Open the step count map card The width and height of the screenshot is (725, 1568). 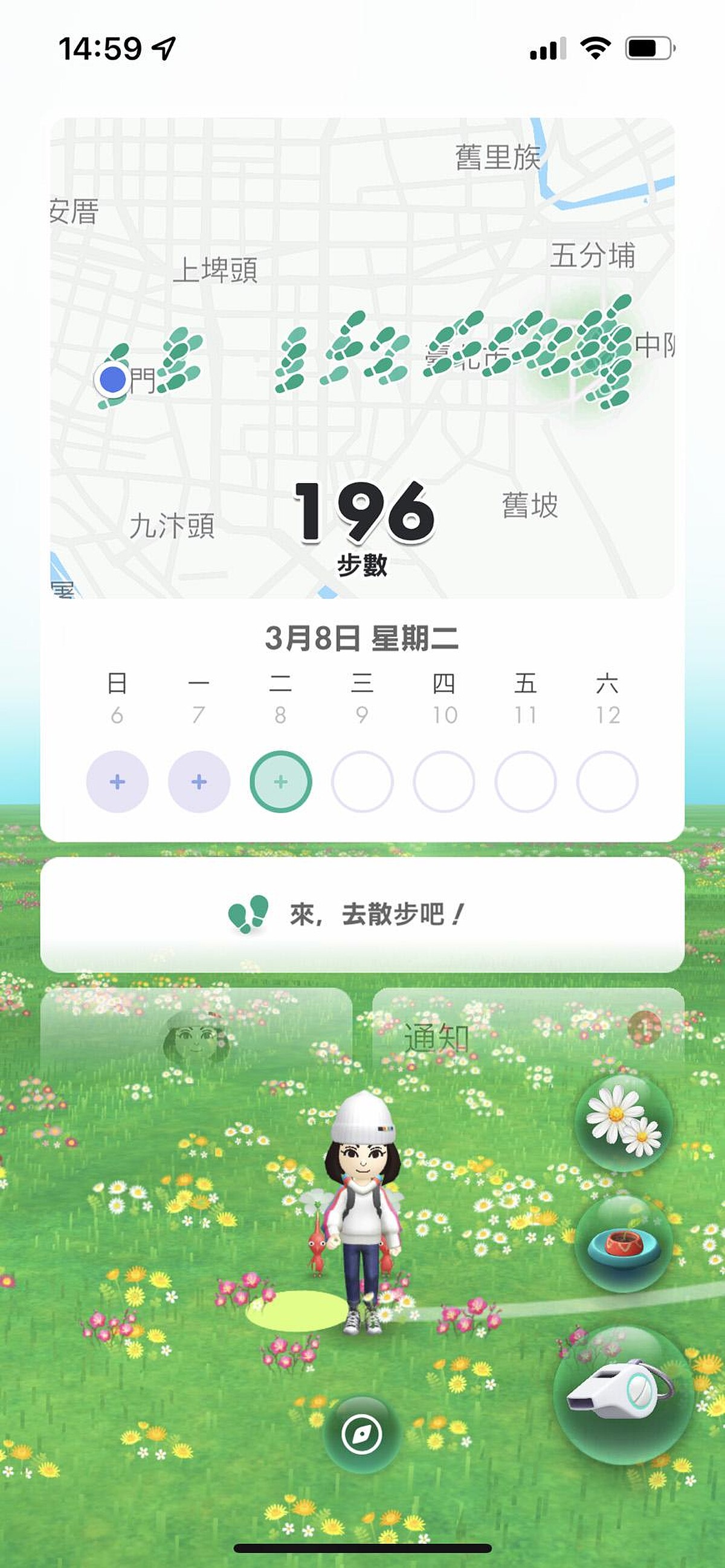362,358
